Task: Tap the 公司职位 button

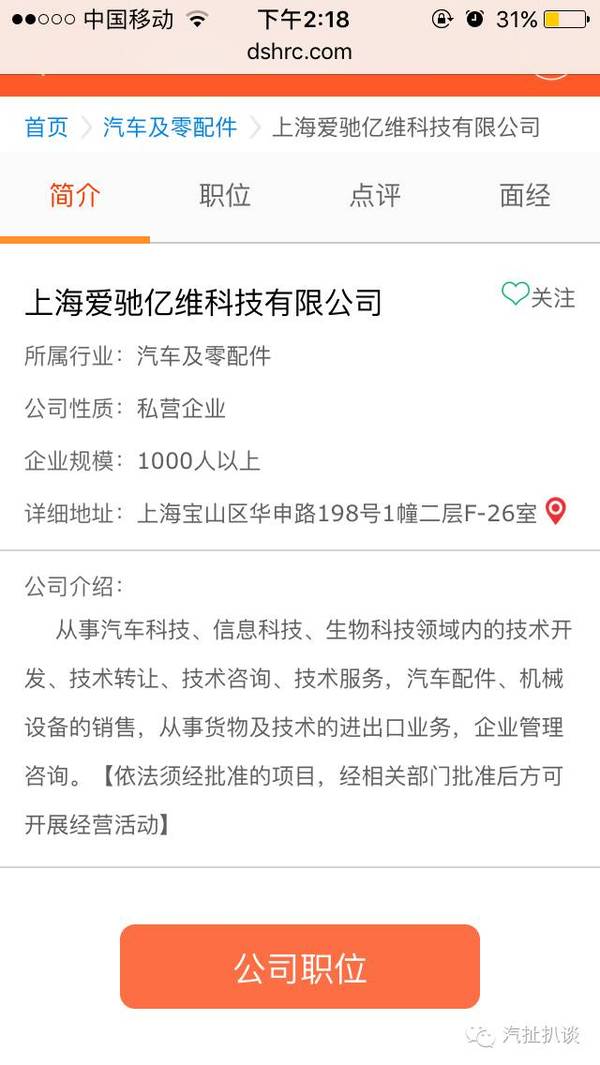Action: tap(300, 967)
